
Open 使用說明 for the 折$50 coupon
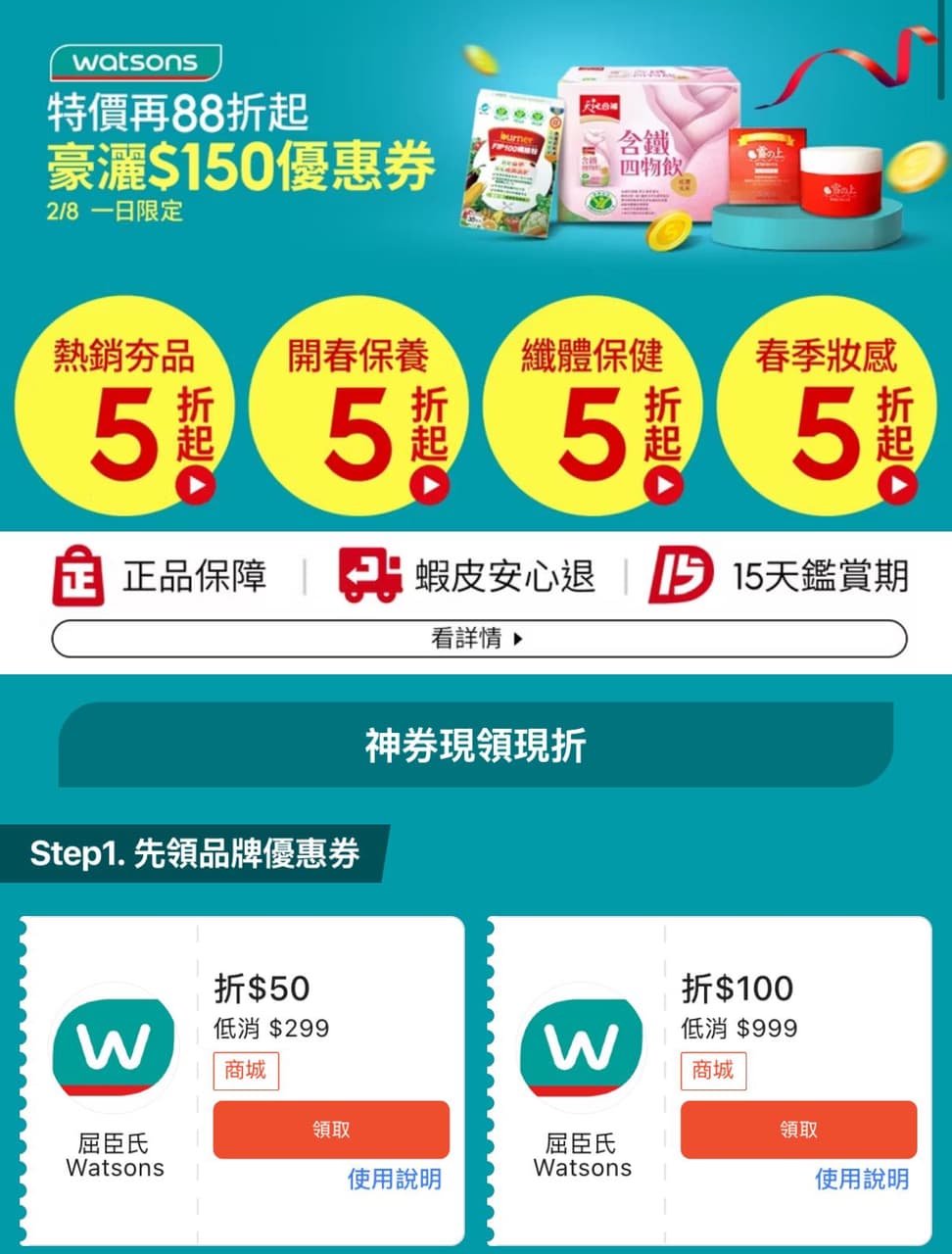[394, 1179]
